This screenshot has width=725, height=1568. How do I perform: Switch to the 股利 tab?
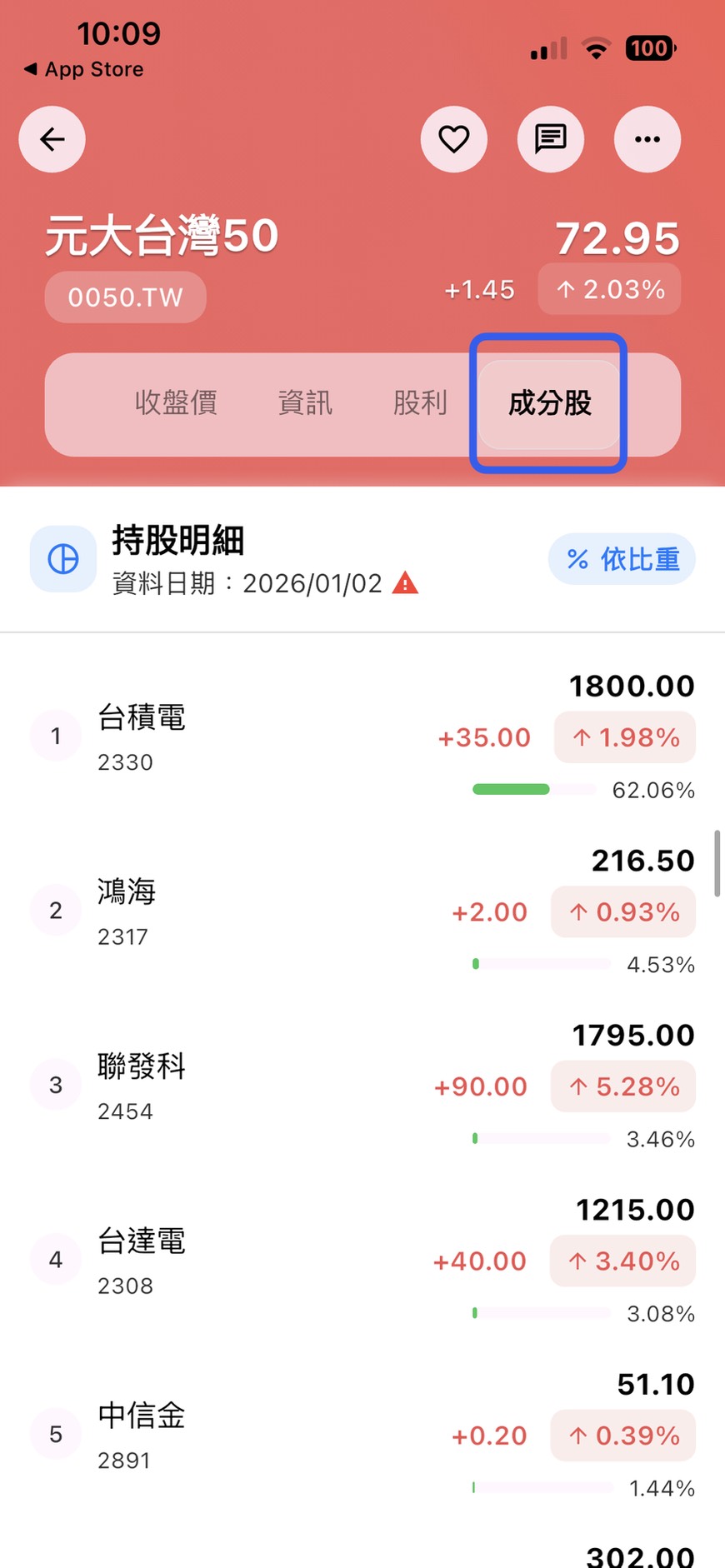coord(420,403)
